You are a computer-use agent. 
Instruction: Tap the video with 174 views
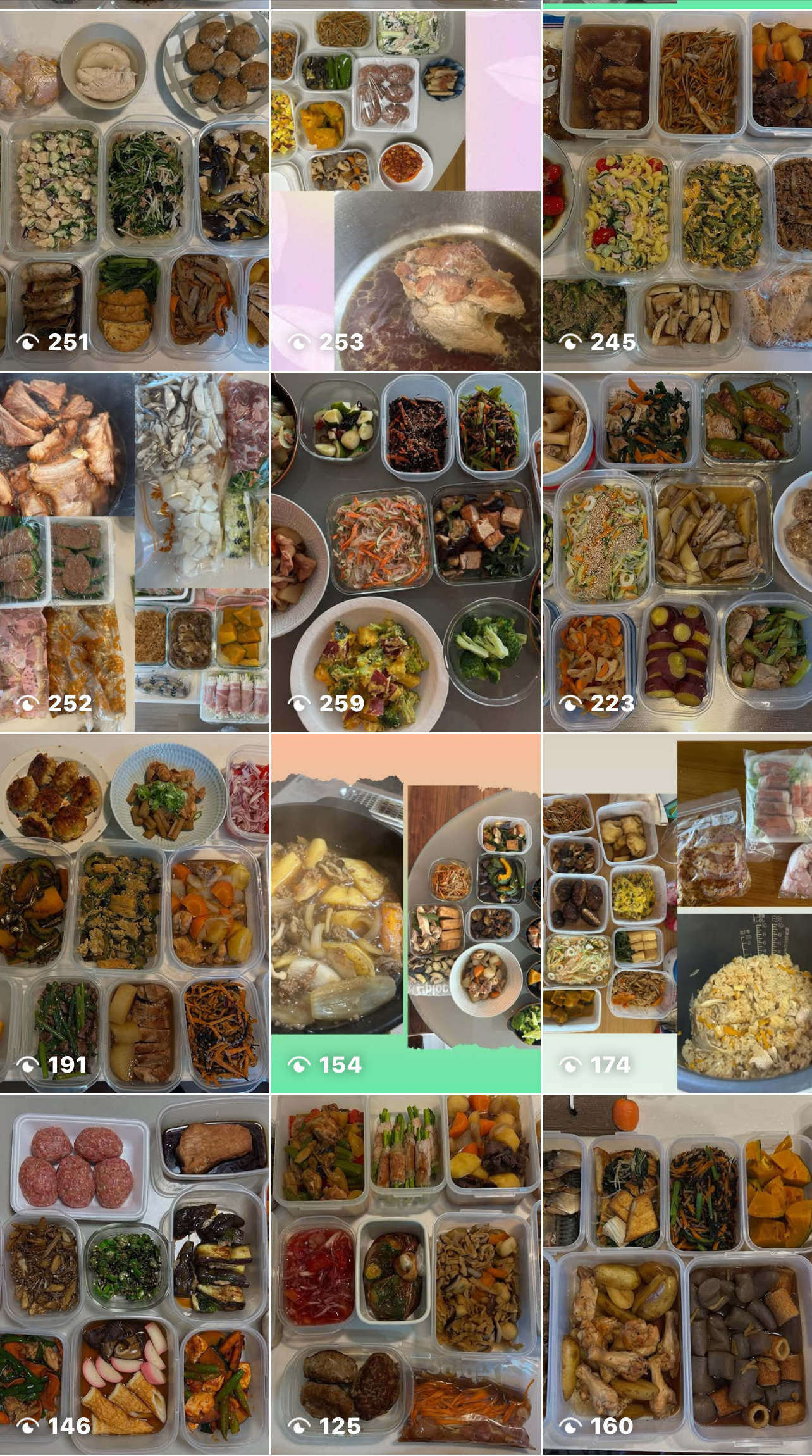[677, 913]
